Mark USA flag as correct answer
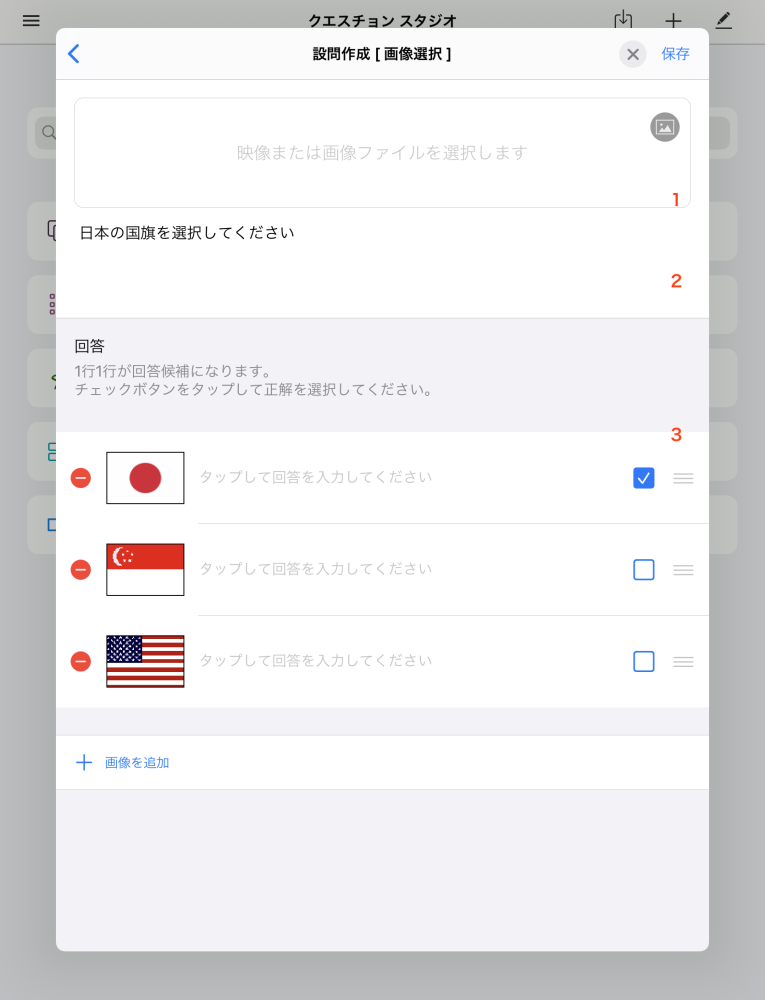The height and width of the screenshot is (1000, 765). pyautogui.click(x=644, y=661)
